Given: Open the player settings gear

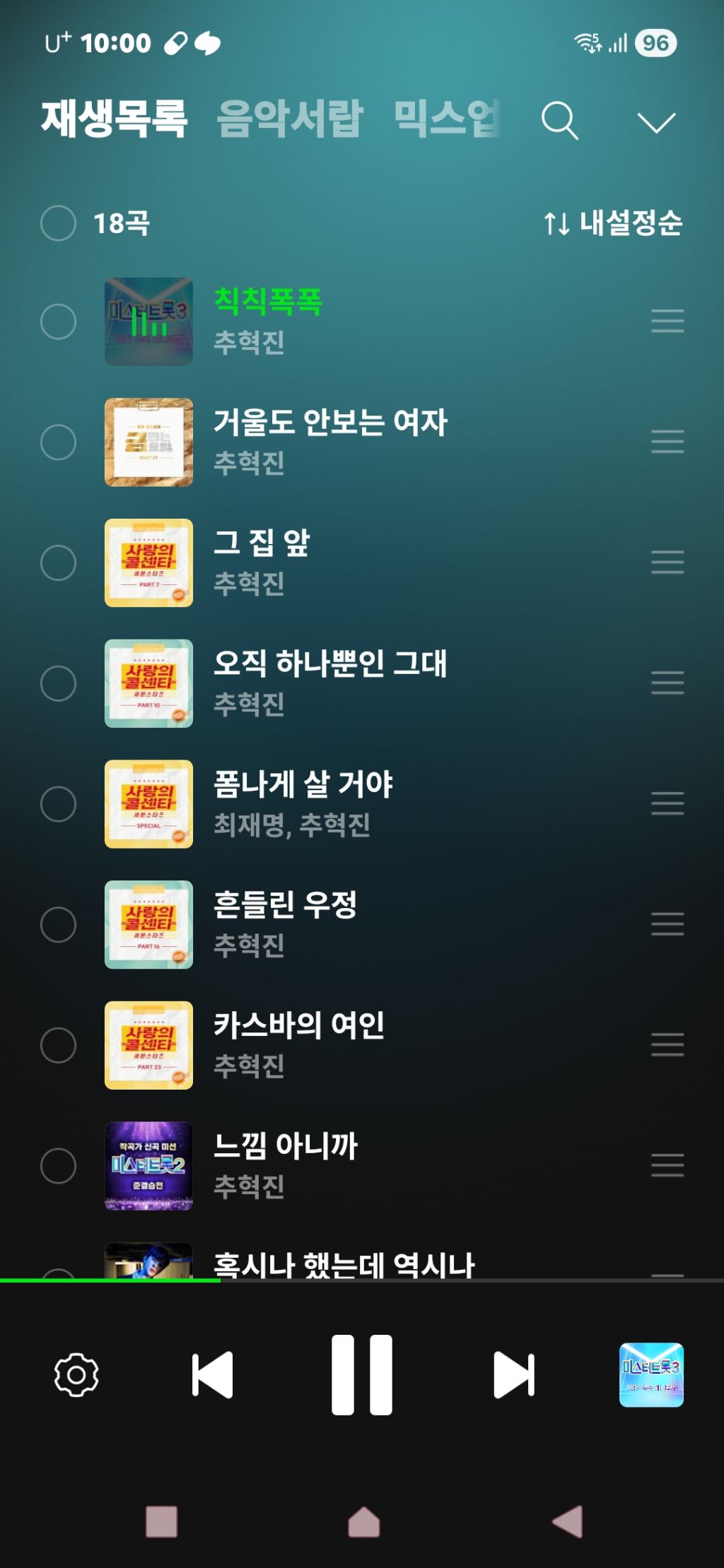Looking at the screenshot, I should pos(76,1374).
